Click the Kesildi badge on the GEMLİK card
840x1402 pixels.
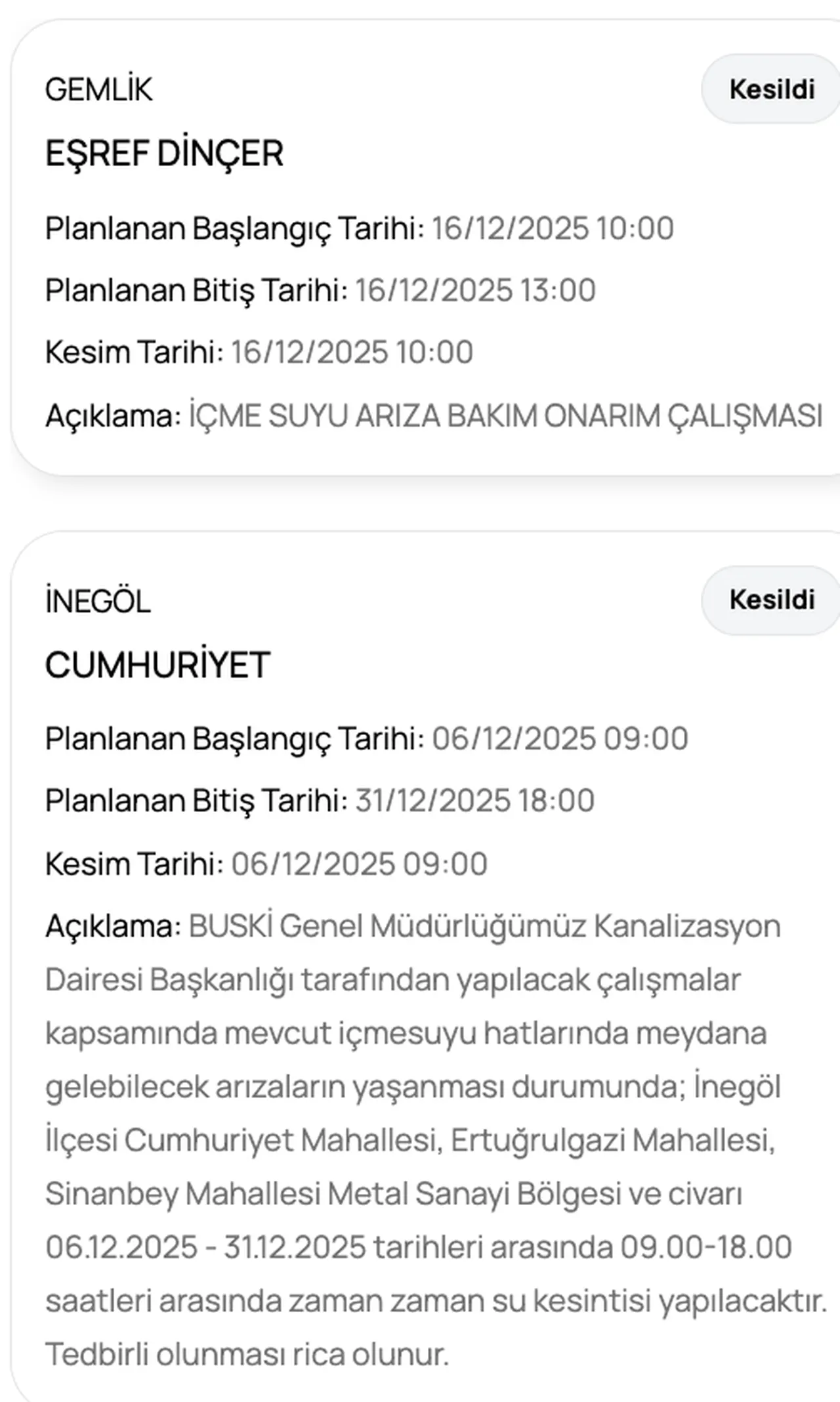[x=772, y=90]
